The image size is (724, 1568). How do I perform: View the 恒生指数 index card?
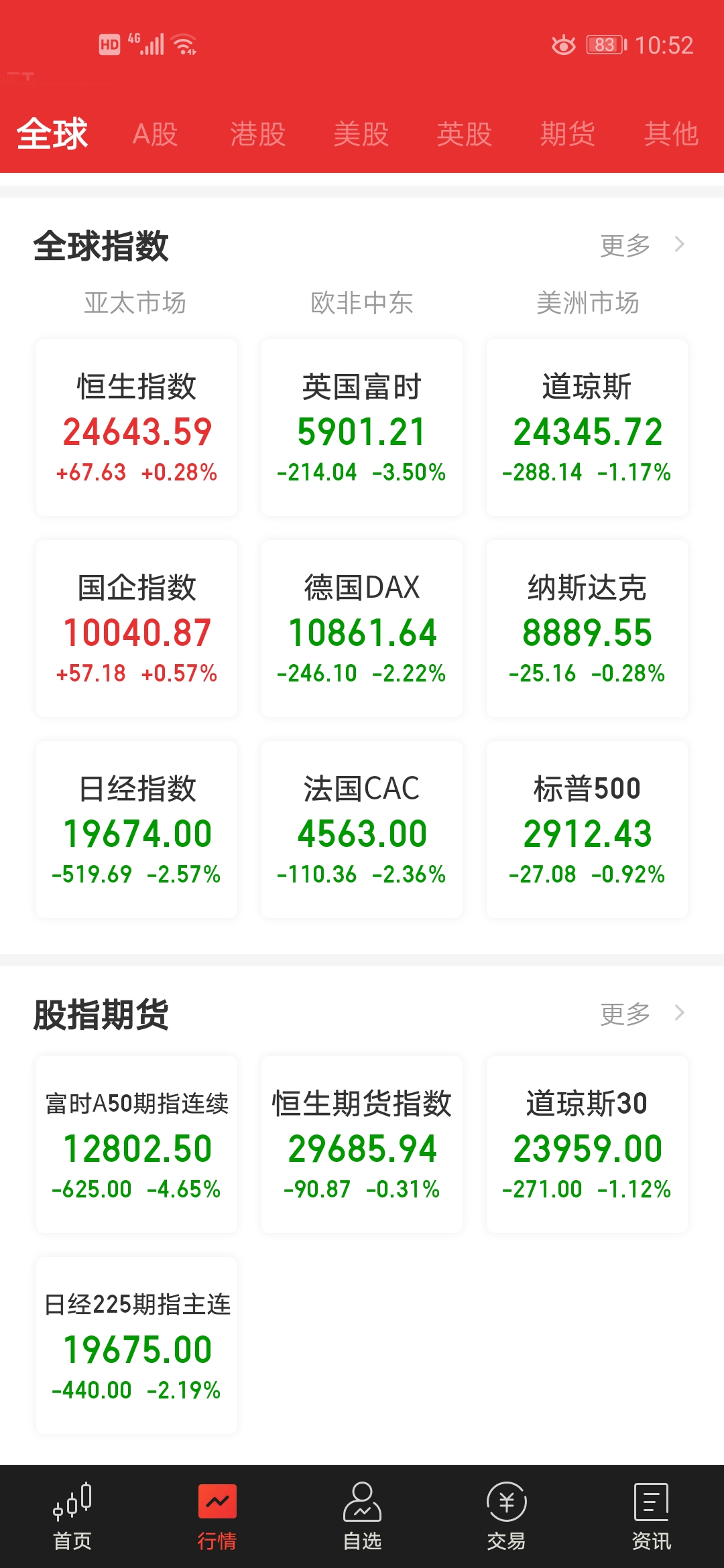136,428
